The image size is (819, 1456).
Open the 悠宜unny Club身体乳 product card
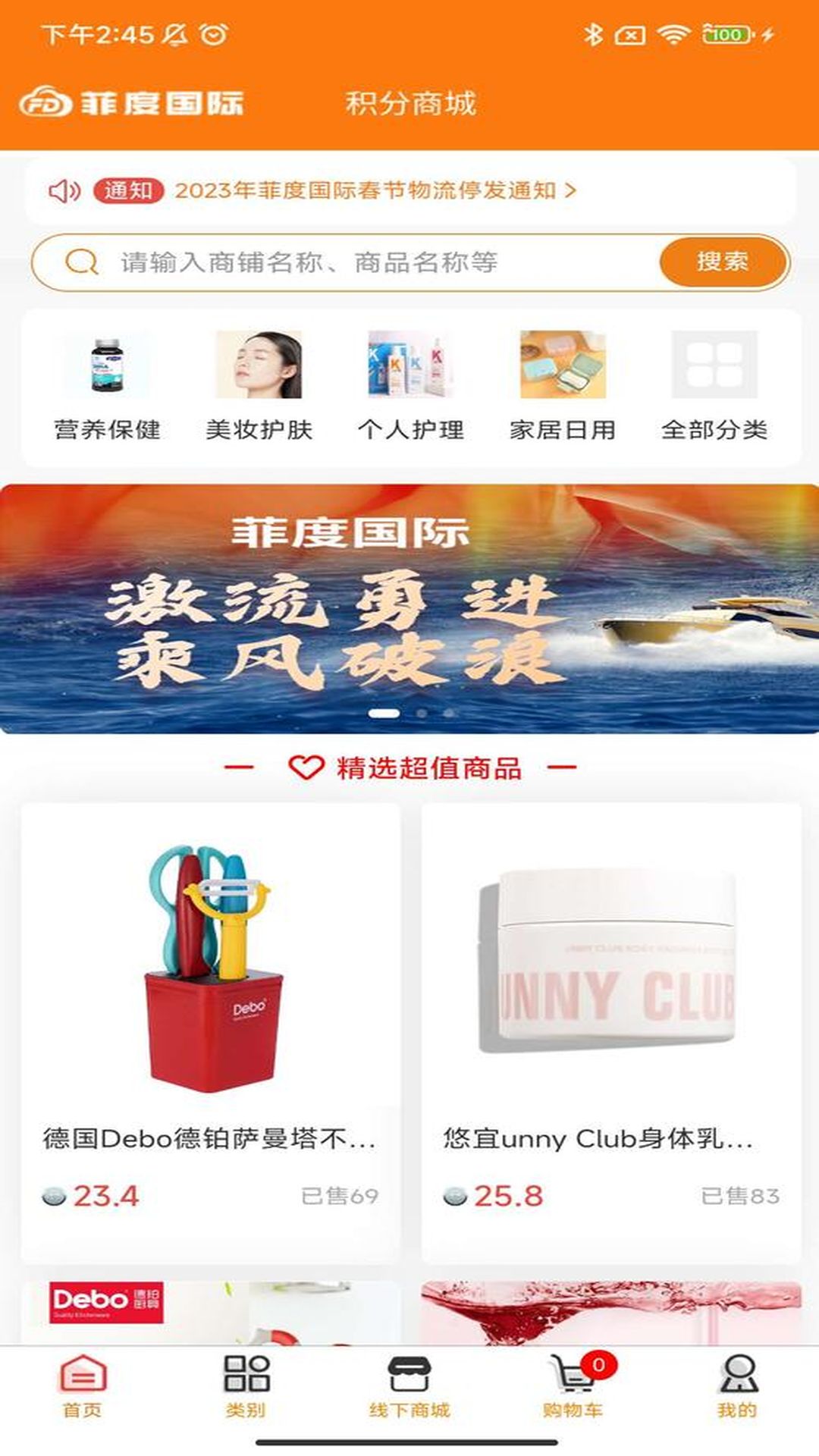click(611, 1033)
